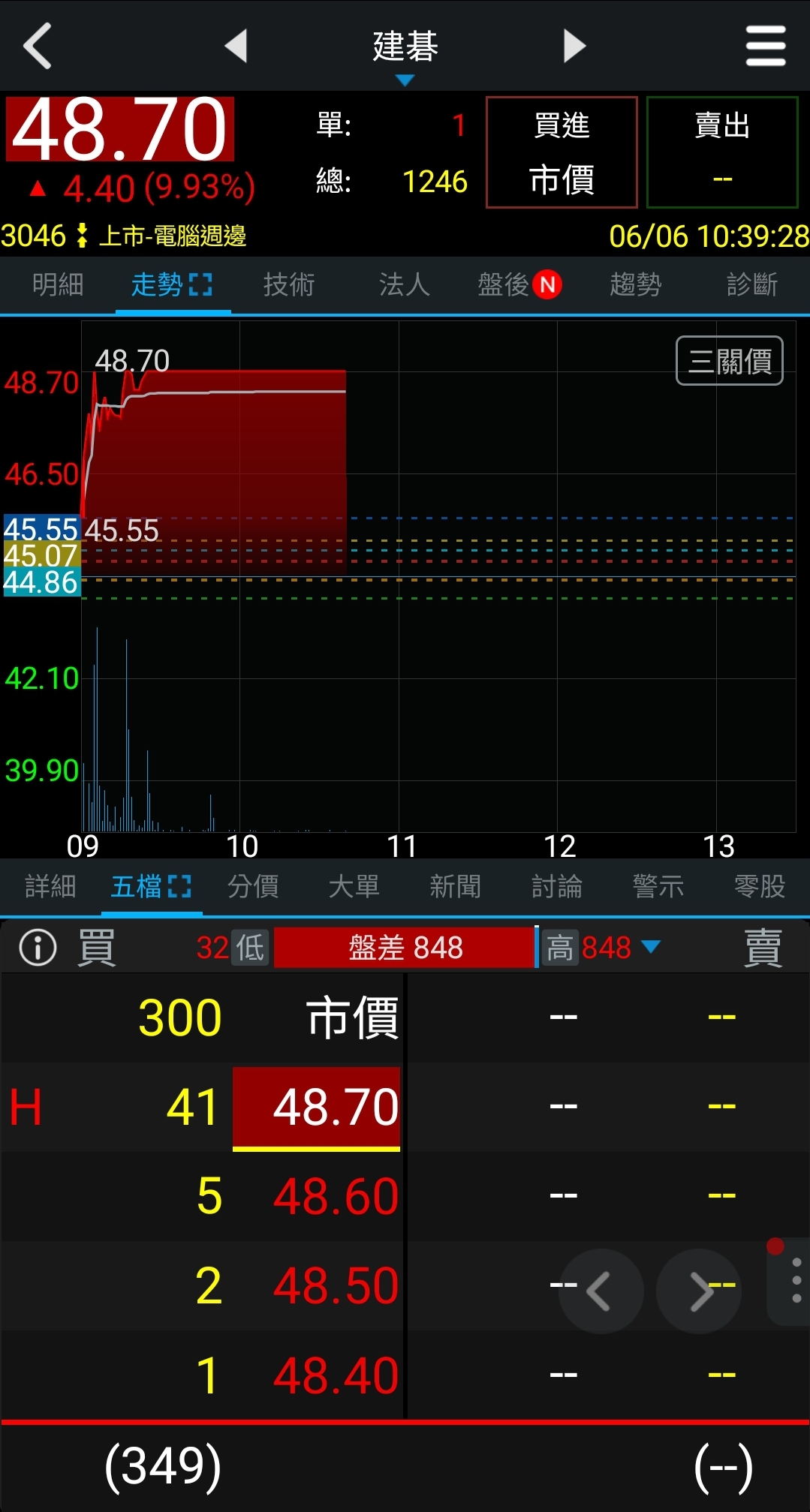Switch to the 明細 tab
Image resolution: width=810 pixels, height=1512 pixels.
(58, 285)
